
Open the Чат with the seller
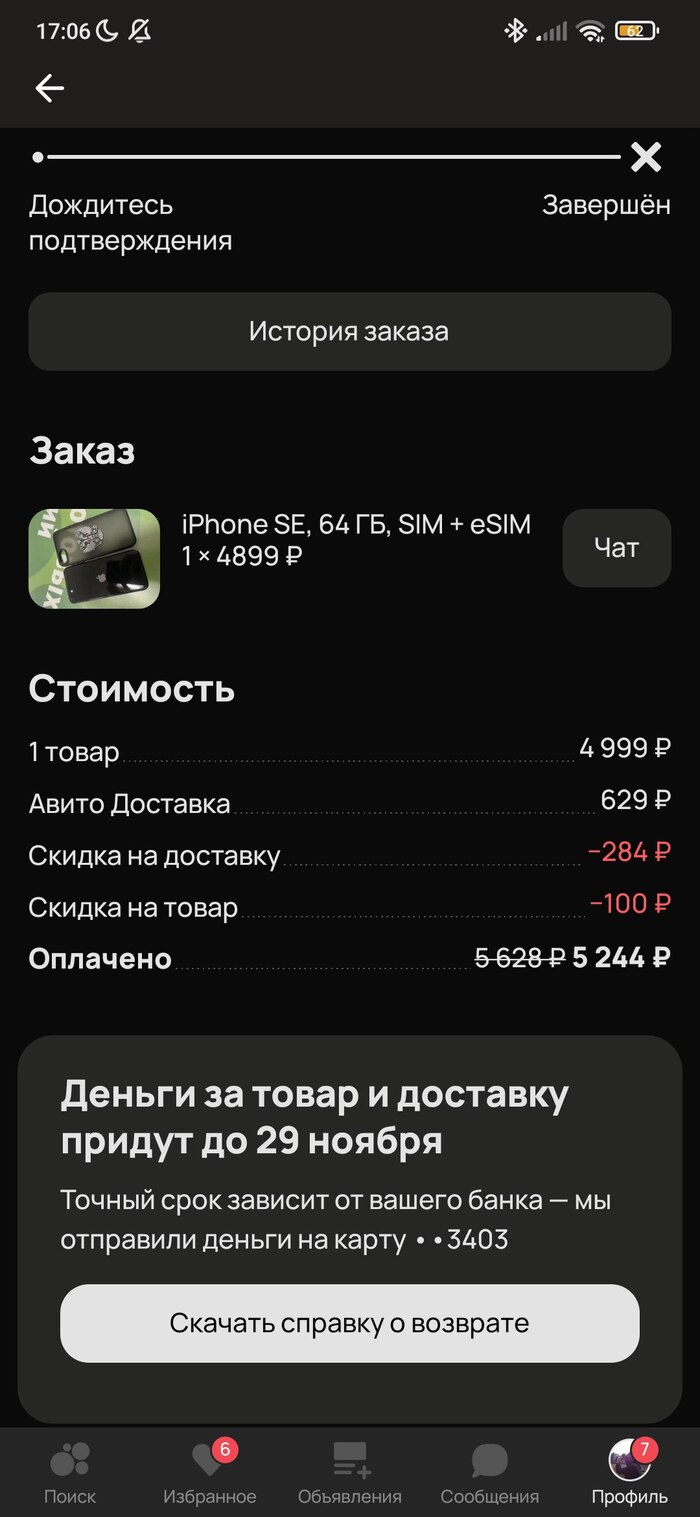click(x=616, y=548)
